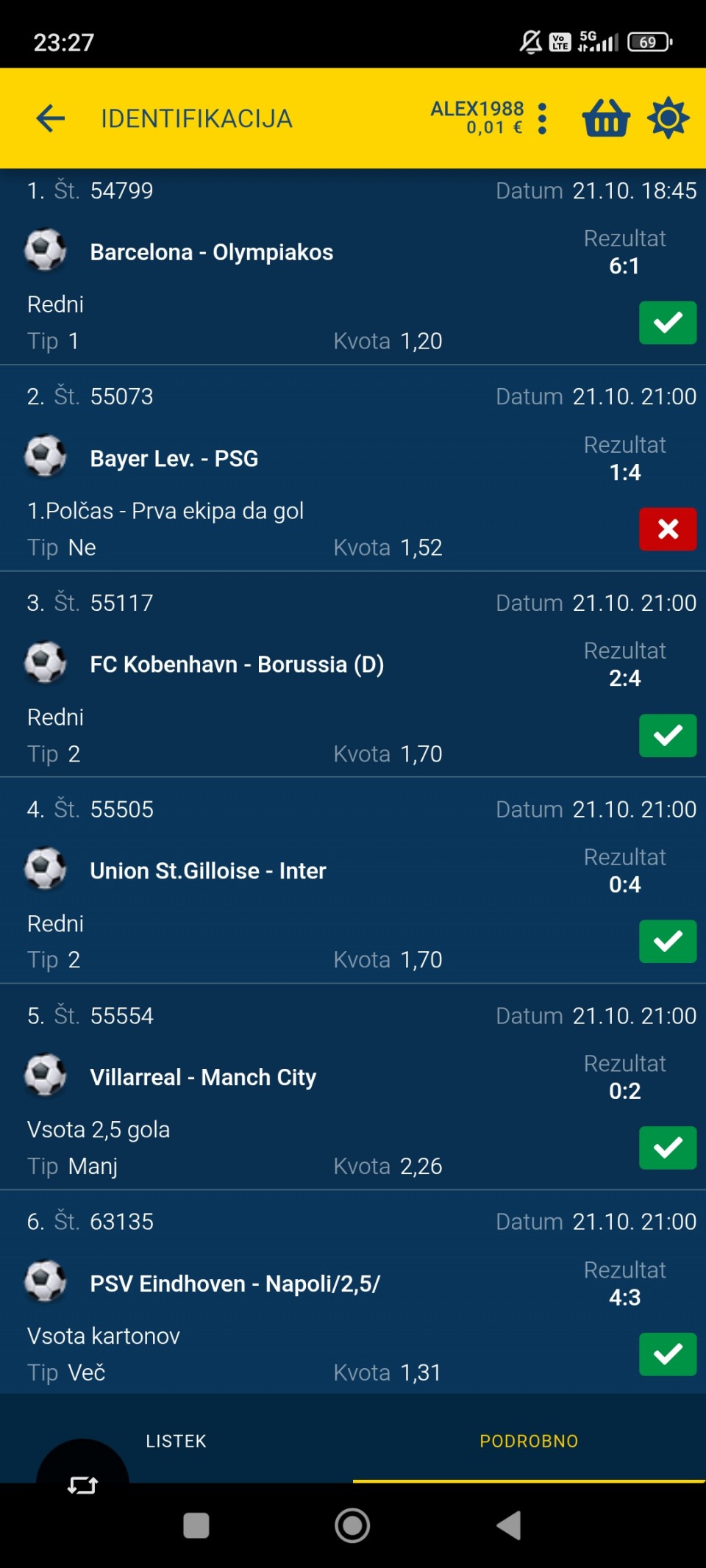Screen dimensions: 706x1568
Task: Open the Barcelona - Olympiakos match row
Action: (x=212, y=252)
